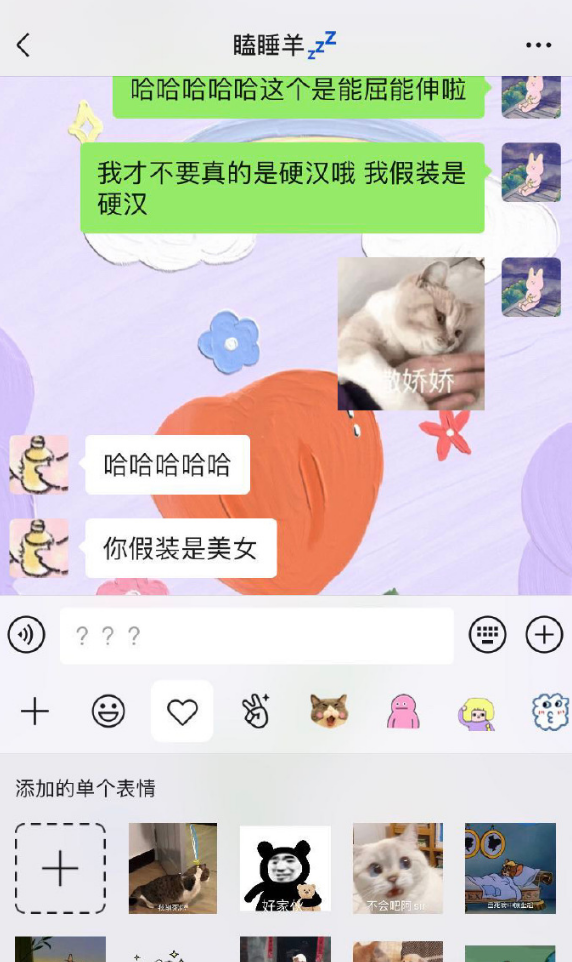Open the 撒娇娇 cat image message

(x=411, y=334)
